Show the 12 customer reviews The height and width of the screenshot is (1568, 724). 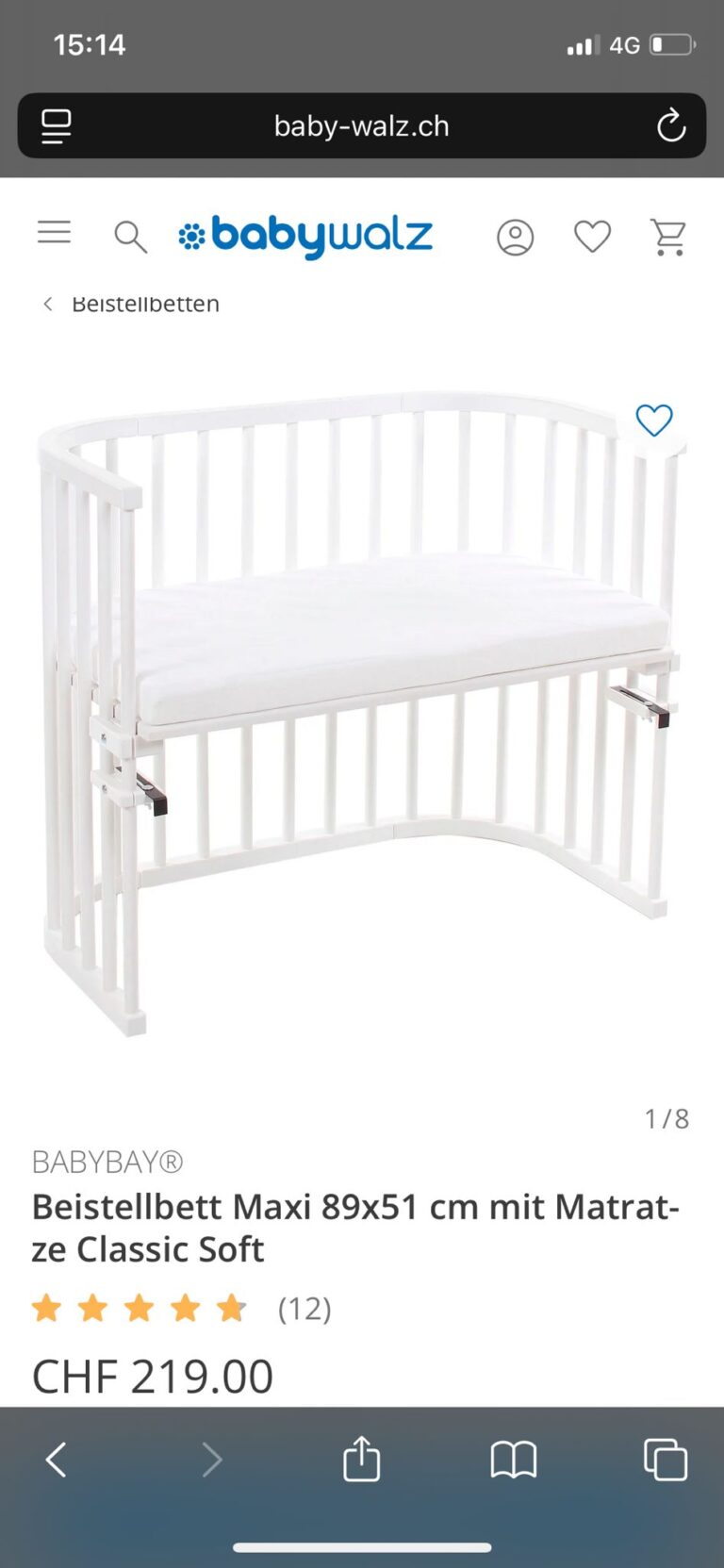point(304,1309)
